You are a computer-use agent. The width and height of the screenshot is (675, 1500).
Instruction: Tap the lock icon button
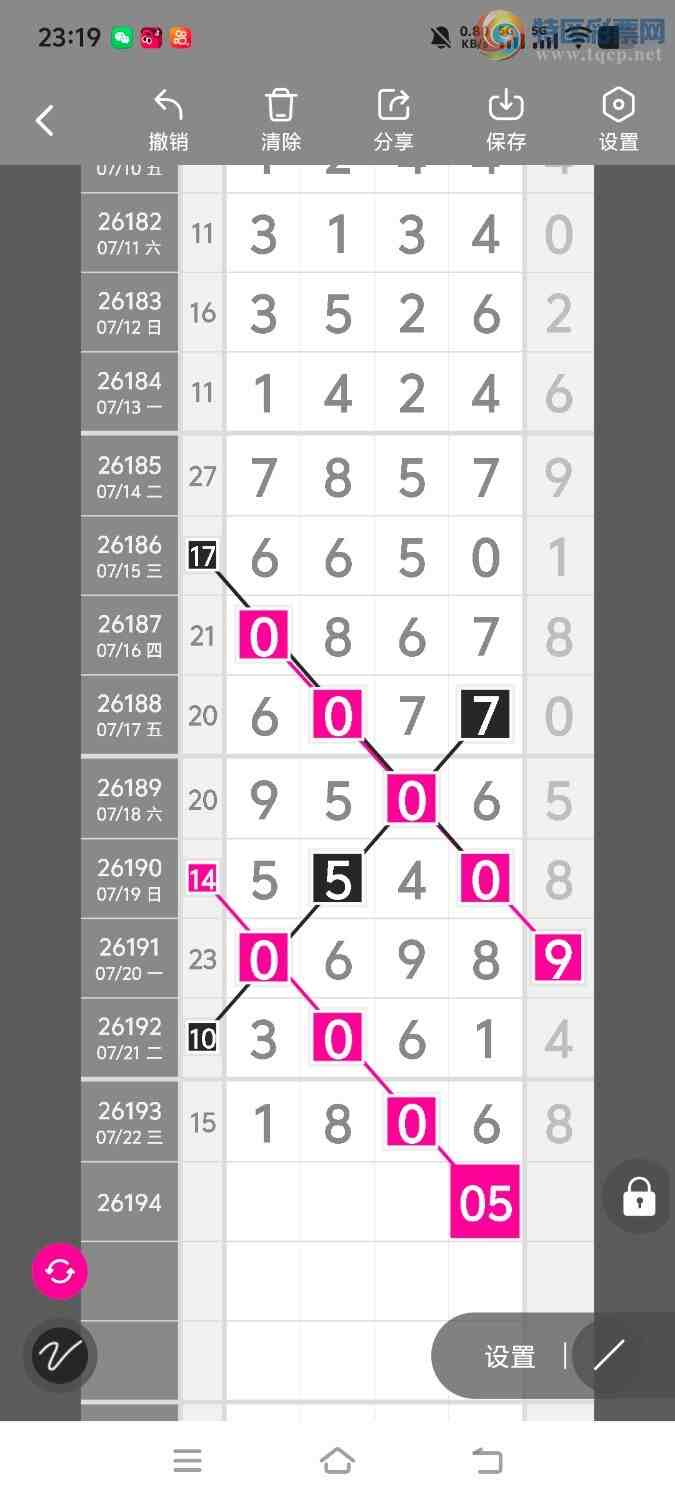pos(638,1196)
